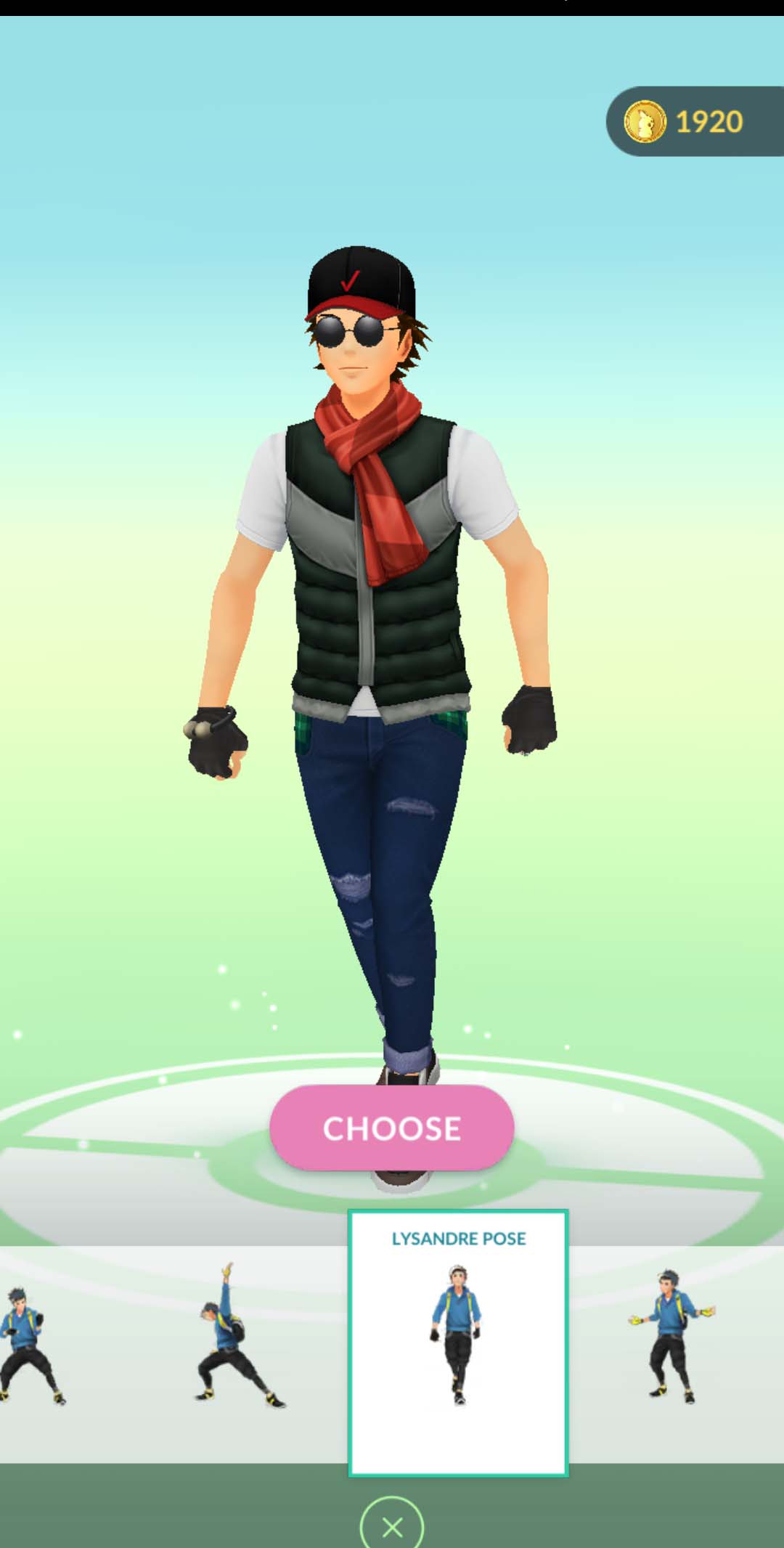Viewport: 784px width, 1548px height.
Task: Close the pose selection with X
Action: [x=392, y=1526]
